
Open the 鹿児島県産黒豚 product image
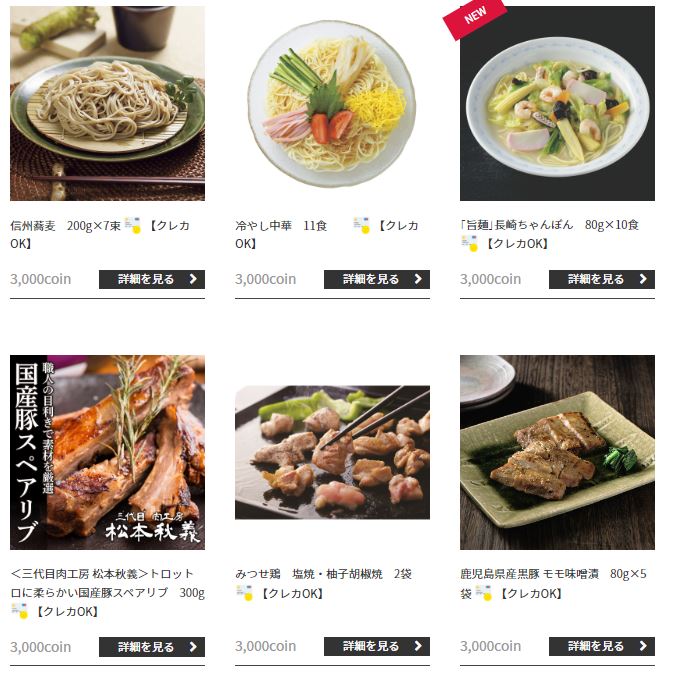point(557,452)
